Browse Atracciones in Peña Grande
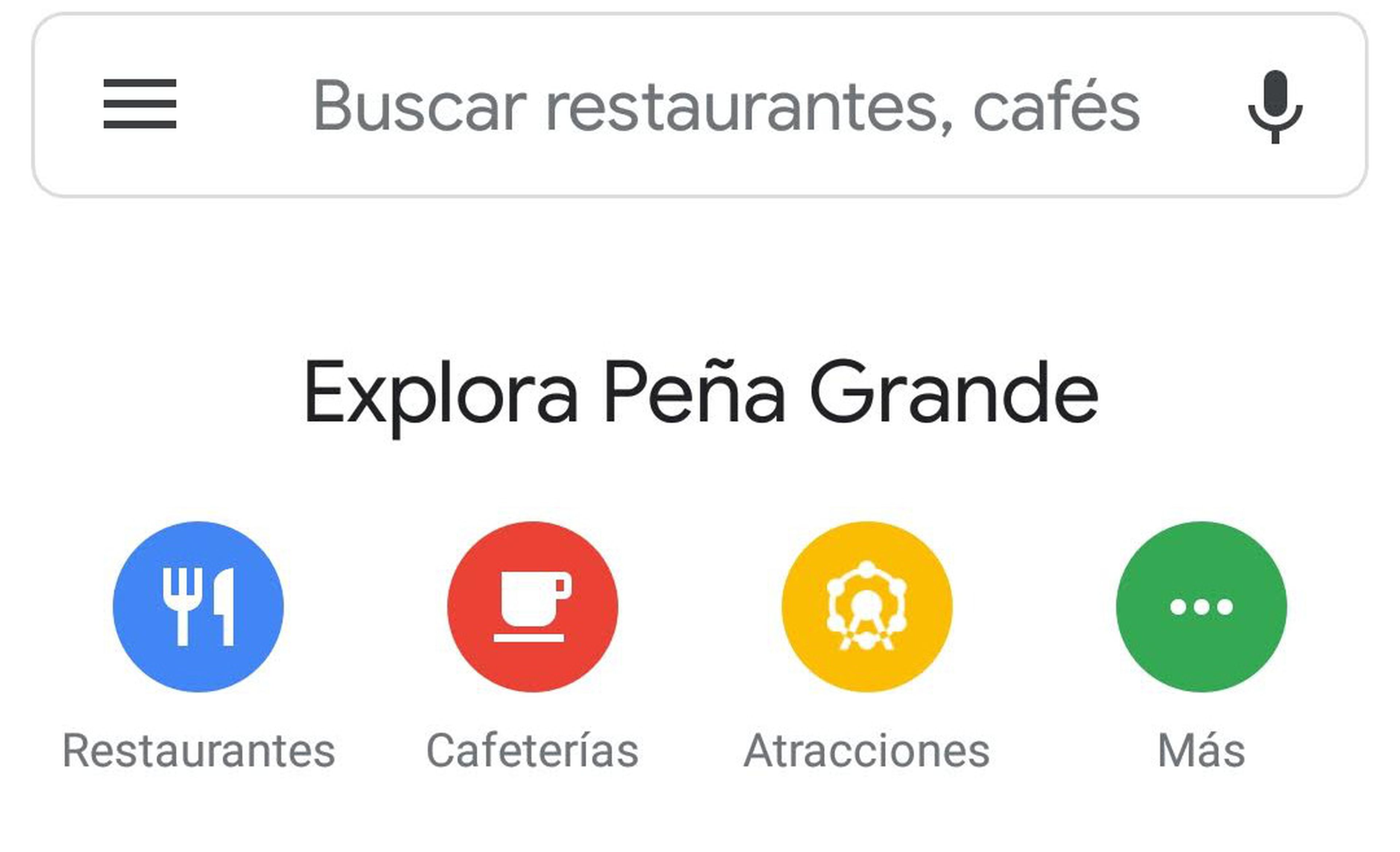 [867, 607]
